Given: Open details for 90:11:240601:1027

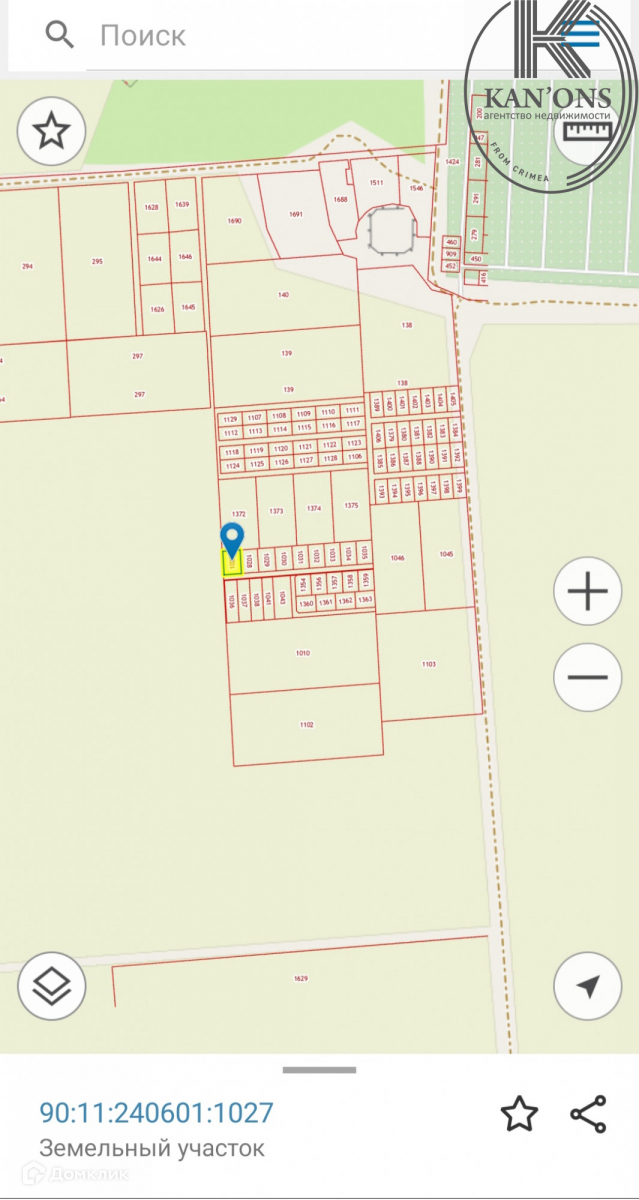Looking at the screenshot, I should (x=156, y=1113).
